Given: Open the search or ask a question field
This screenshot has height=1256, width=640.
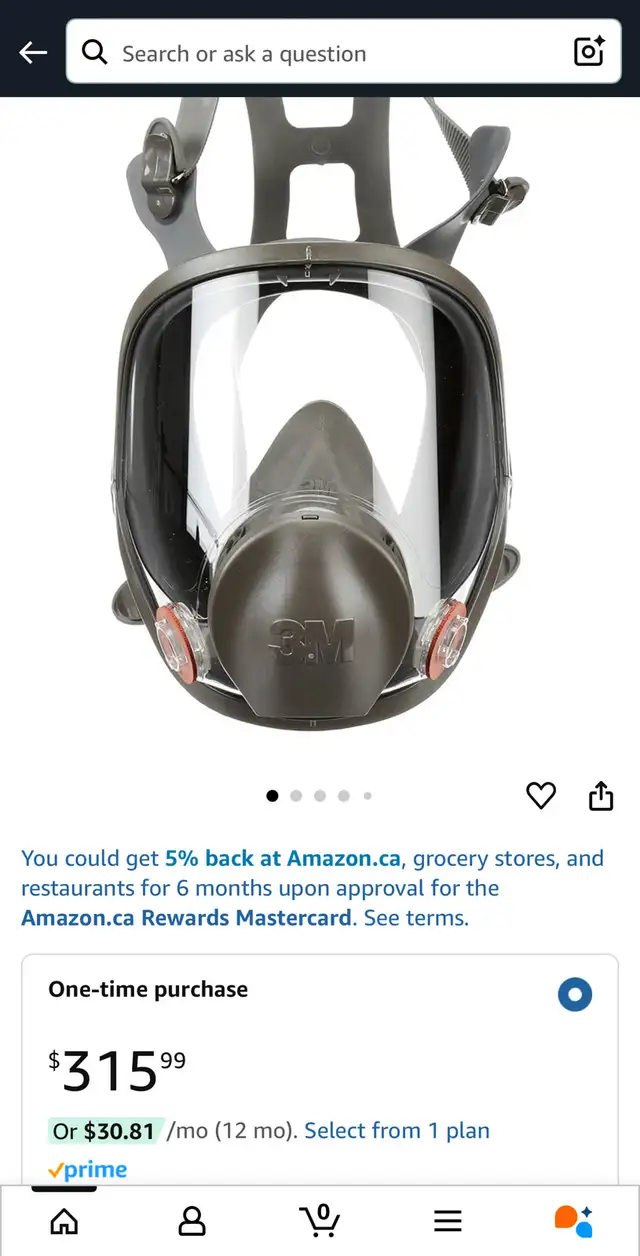Looking at the screenshot, I should click(343, 52).
